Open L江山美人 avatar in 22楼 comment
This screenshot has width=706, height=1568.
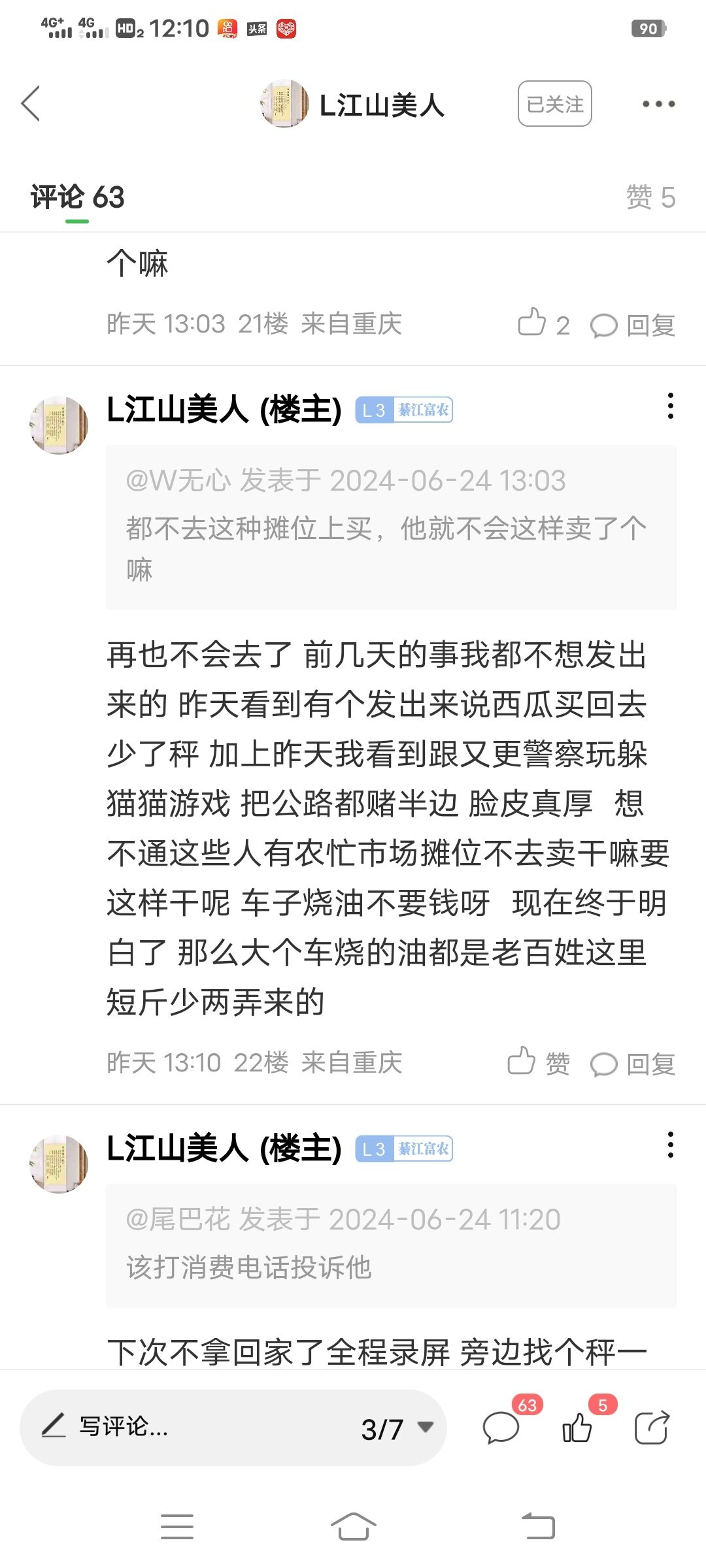click(x=59, y=425)
